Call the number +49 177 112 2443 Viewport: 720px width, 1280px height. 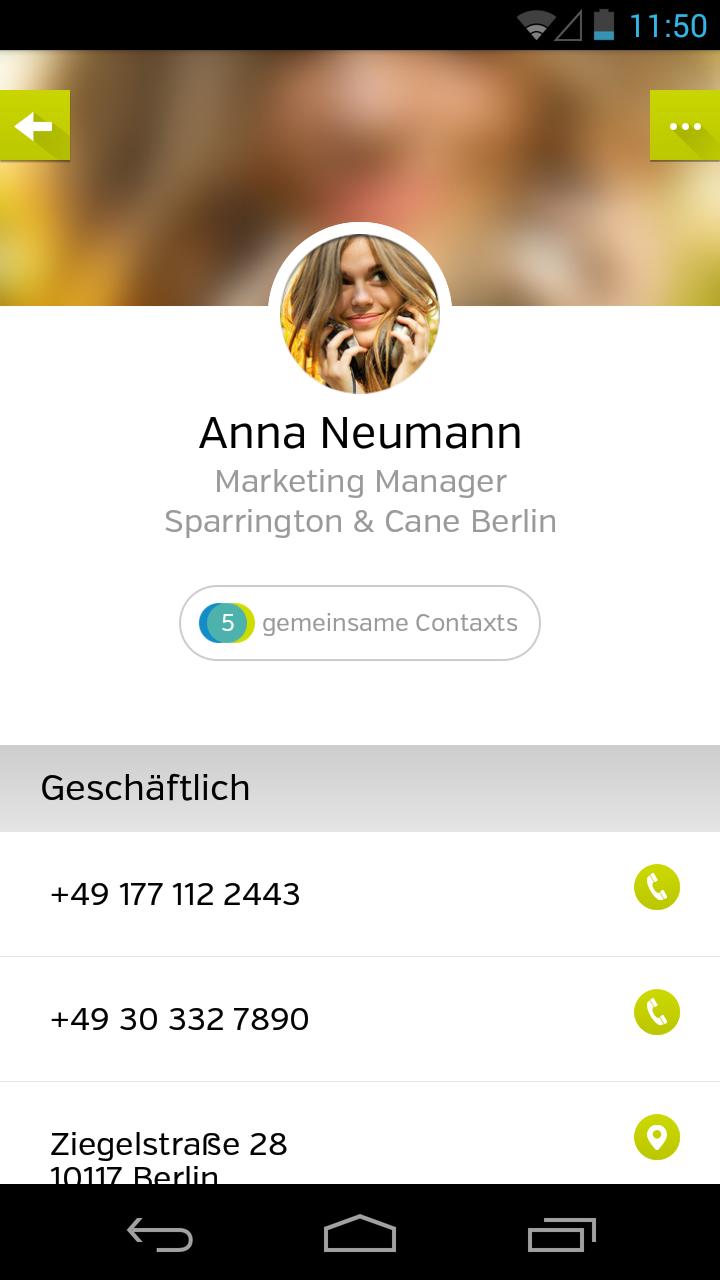(x=657, y=888)
